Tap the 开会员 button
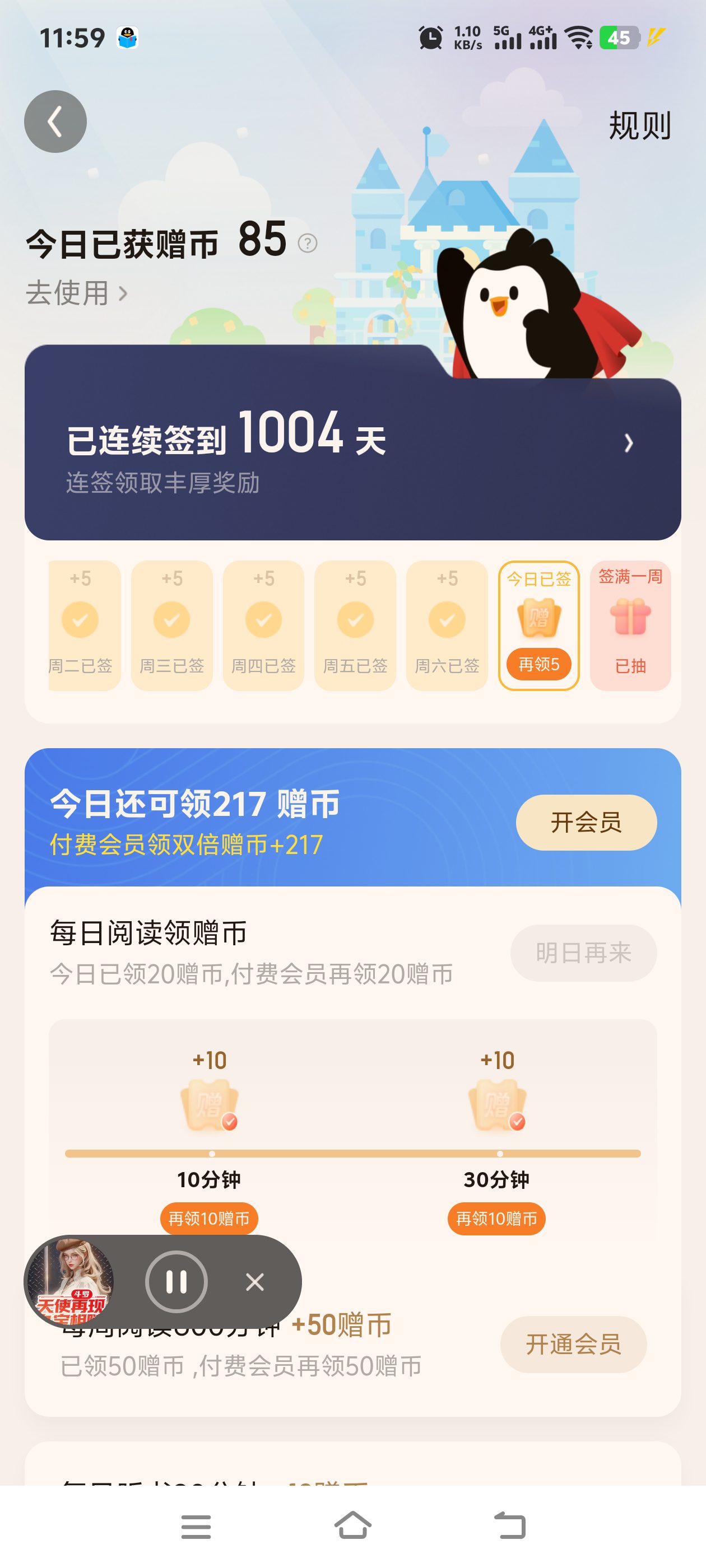Screen dimensions: 706x1568 click(586, 822)
